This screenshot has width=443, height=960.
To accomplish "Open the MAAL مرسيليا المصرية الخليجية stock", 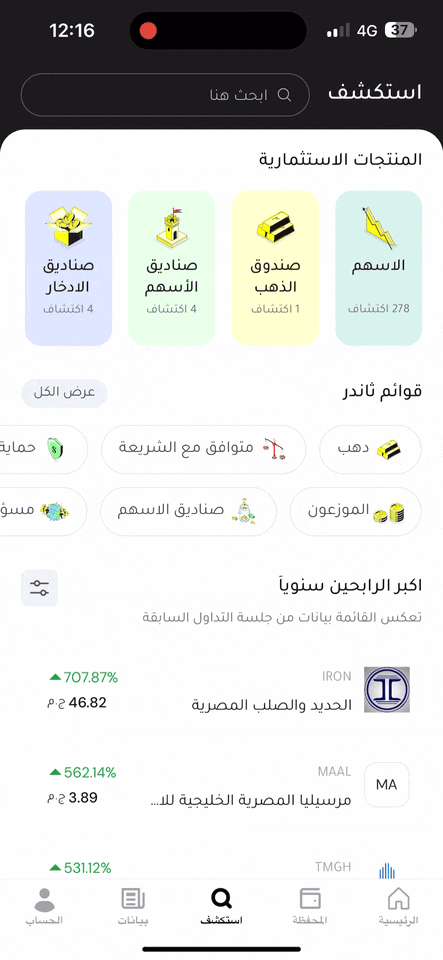I will (222, 786).
